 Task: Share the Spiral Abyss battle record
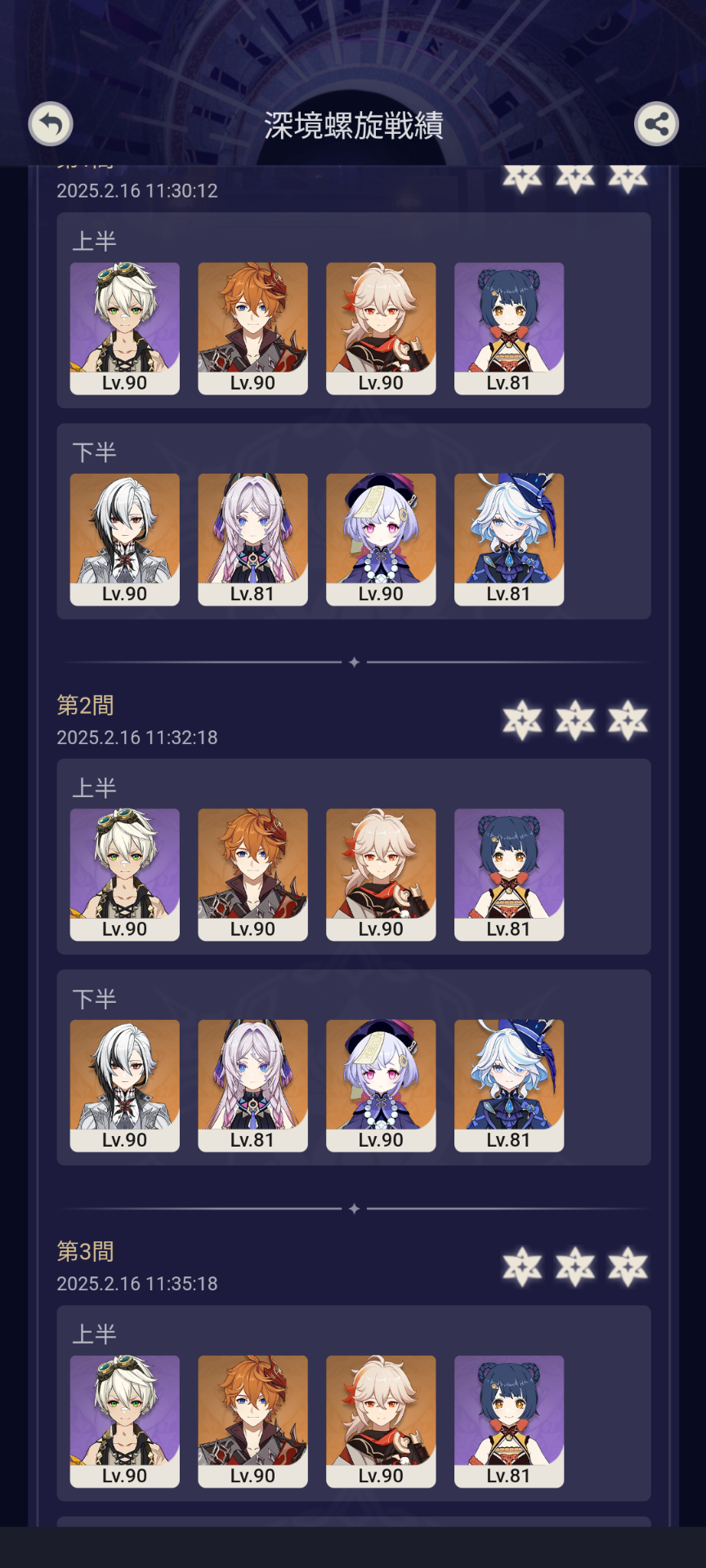coord(656,124)
